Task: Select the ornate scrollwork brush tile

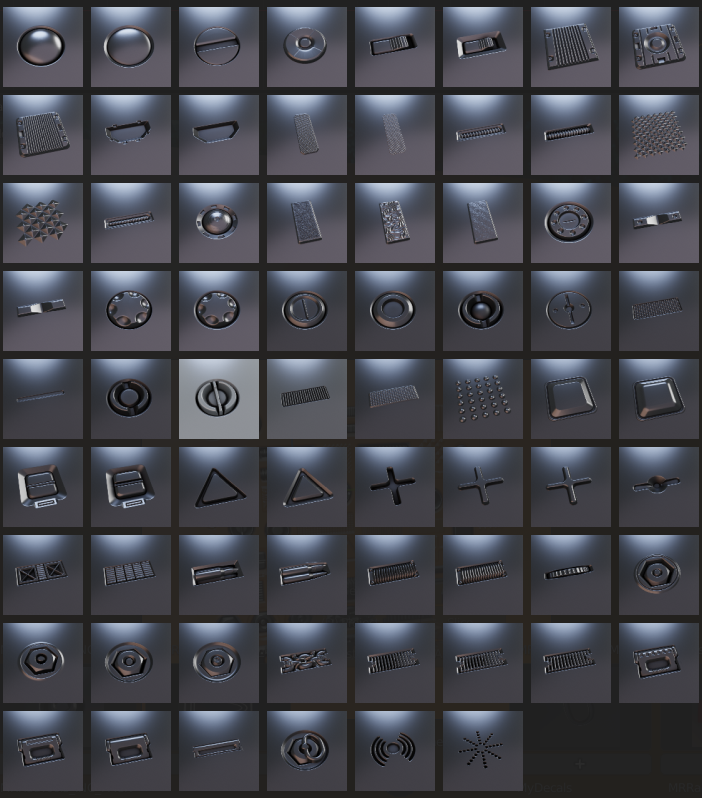Action: point(306,662)
